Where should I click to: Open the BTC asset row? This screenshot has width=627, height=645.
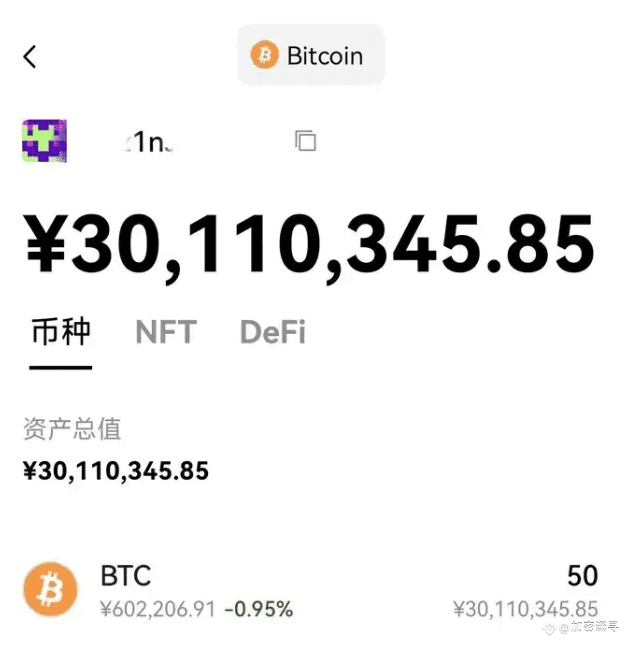pyautogui.click(x=312, y=590)
